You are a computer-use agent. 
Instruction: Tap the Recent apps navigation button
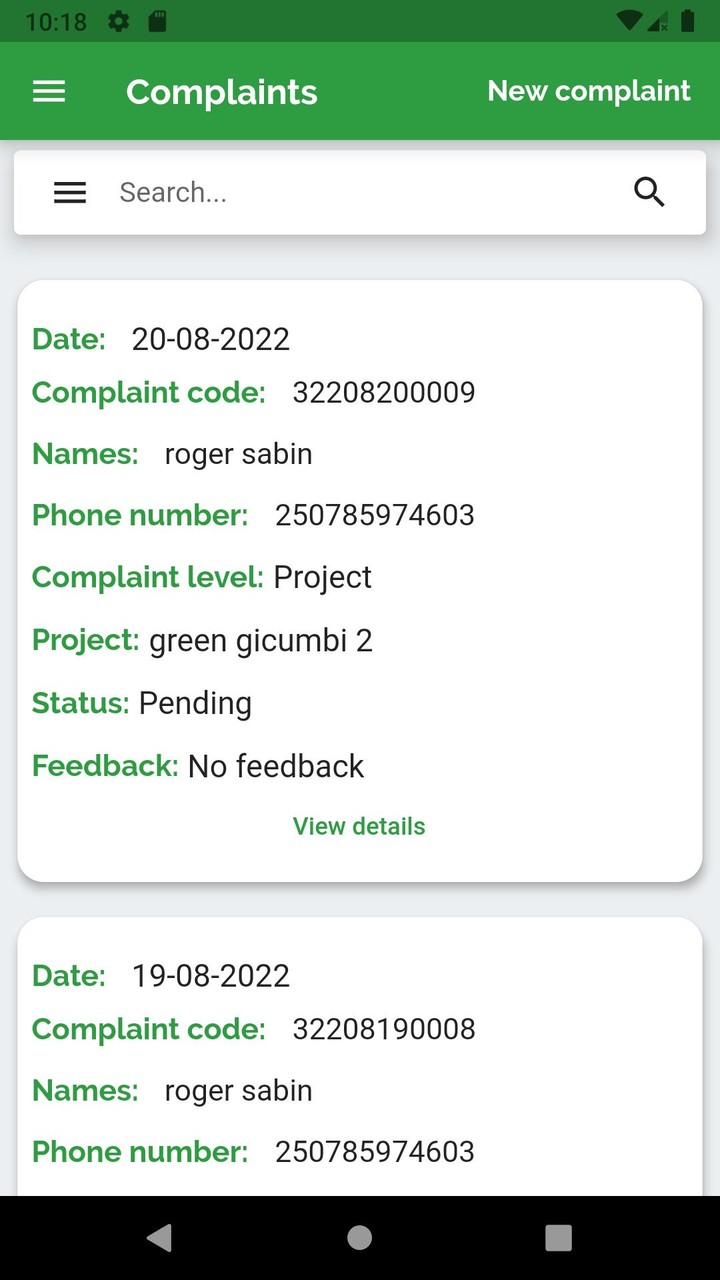point(557,1237)
